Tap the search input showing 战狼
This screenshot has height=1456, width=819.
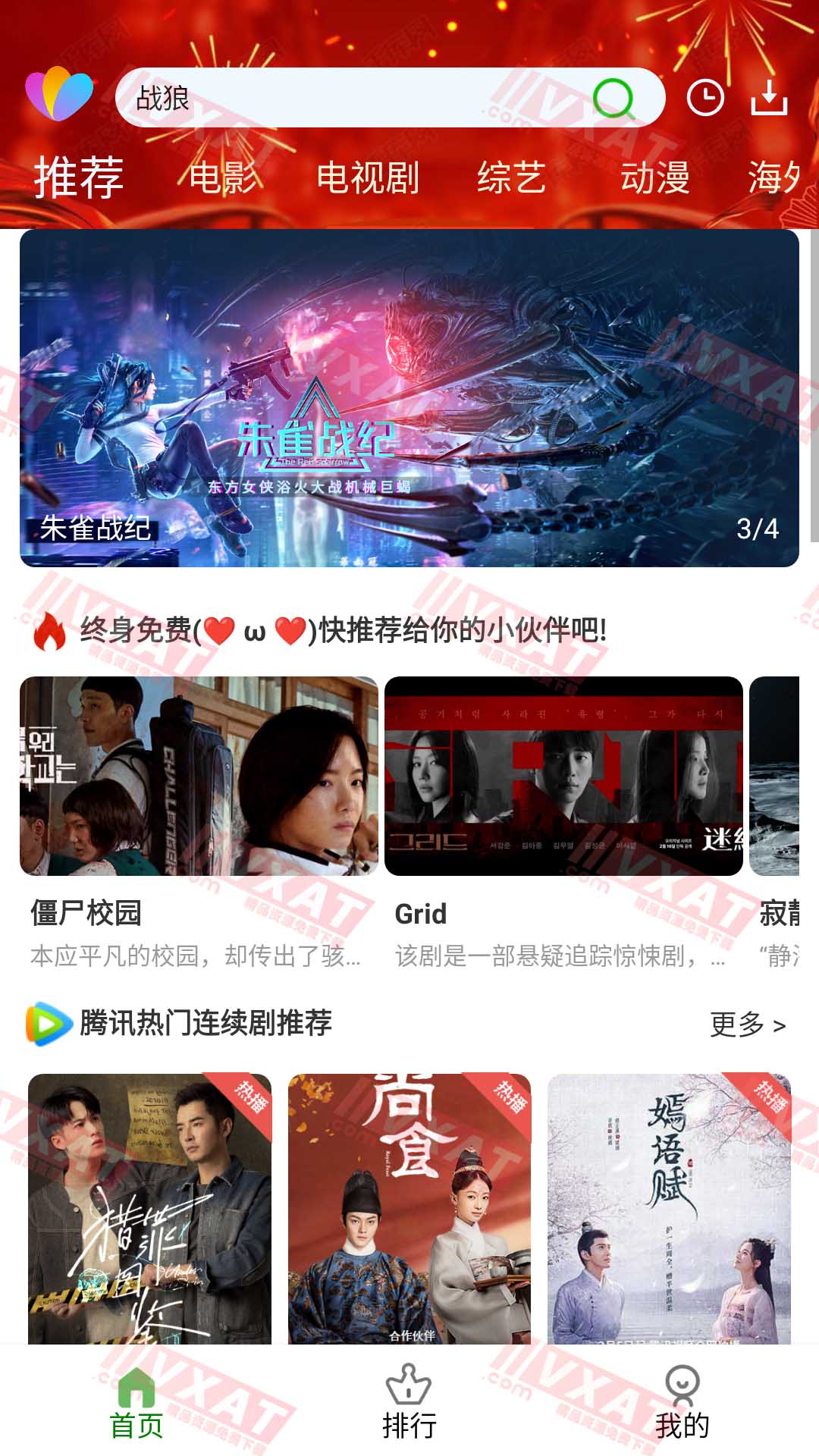pos(303,97)
